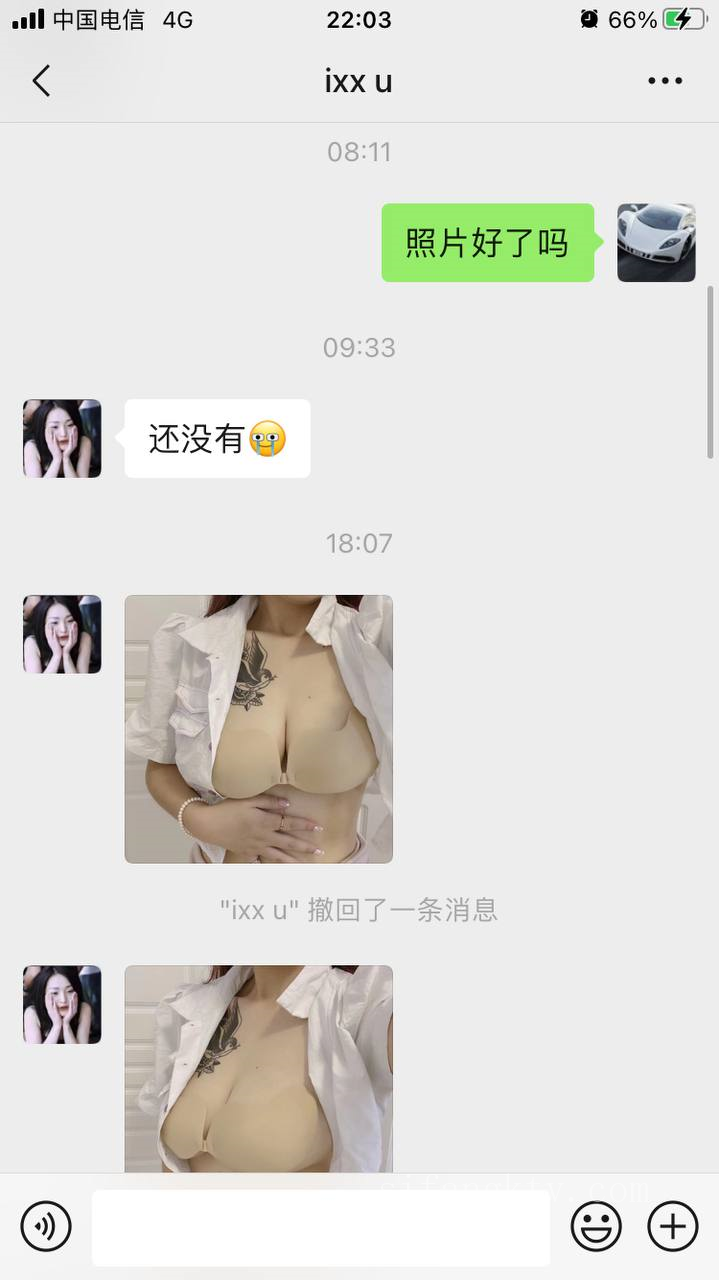The image size is (719, 1280).
Task: Go back to the chat list
Action: coord(41,81)
